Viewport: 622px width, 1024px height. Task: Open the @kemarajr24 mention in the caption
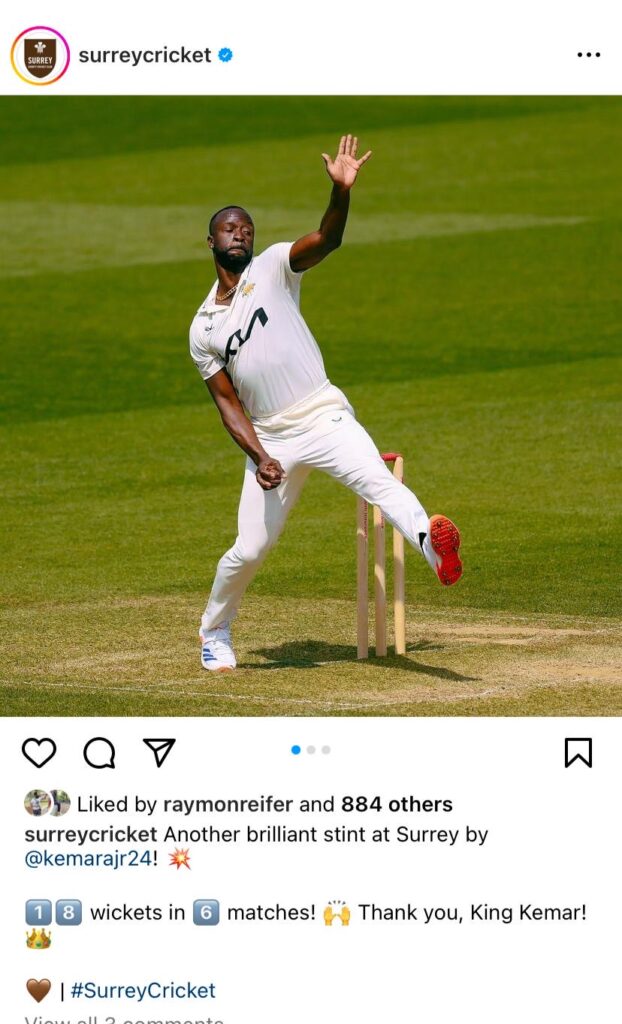coord(88,859)
